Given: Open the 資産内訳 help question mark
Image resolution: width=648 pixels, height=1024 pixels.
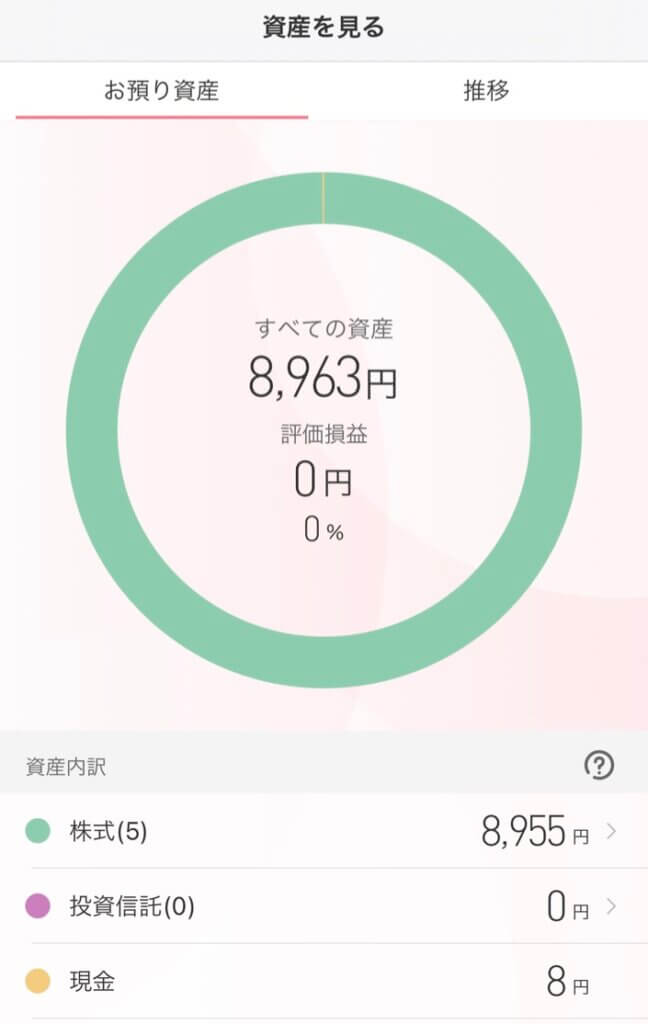Looking at the screenshot, I should tap(598, 766).
